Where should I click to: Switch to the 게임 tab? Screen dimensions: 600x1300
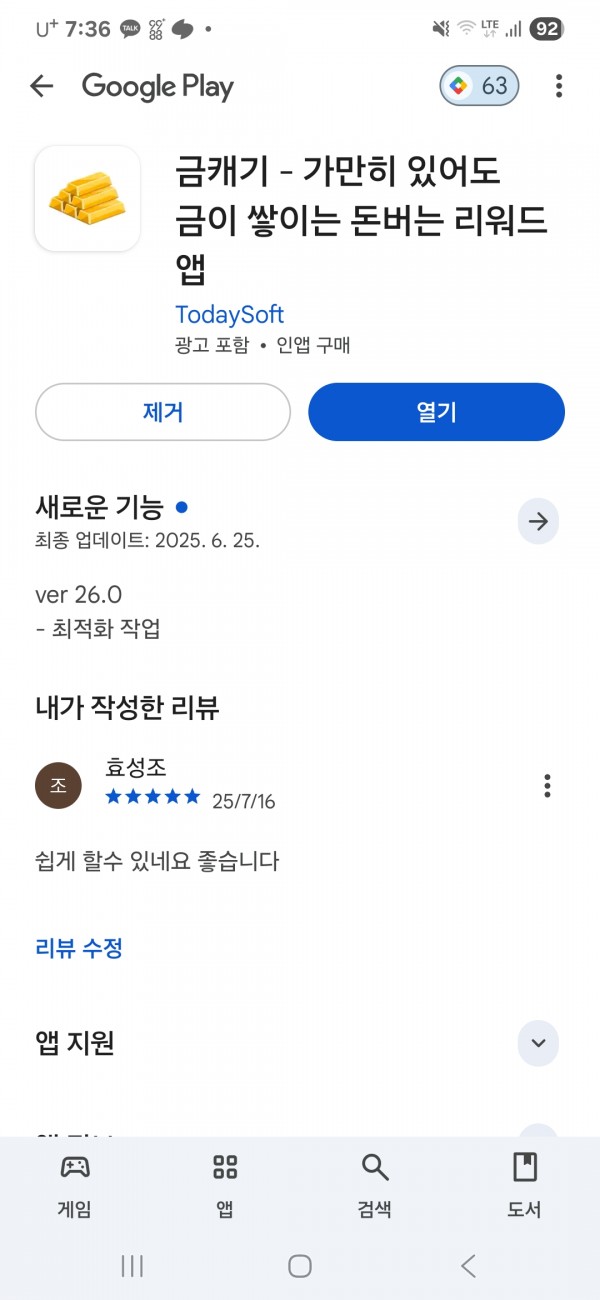coord(75,1186)
